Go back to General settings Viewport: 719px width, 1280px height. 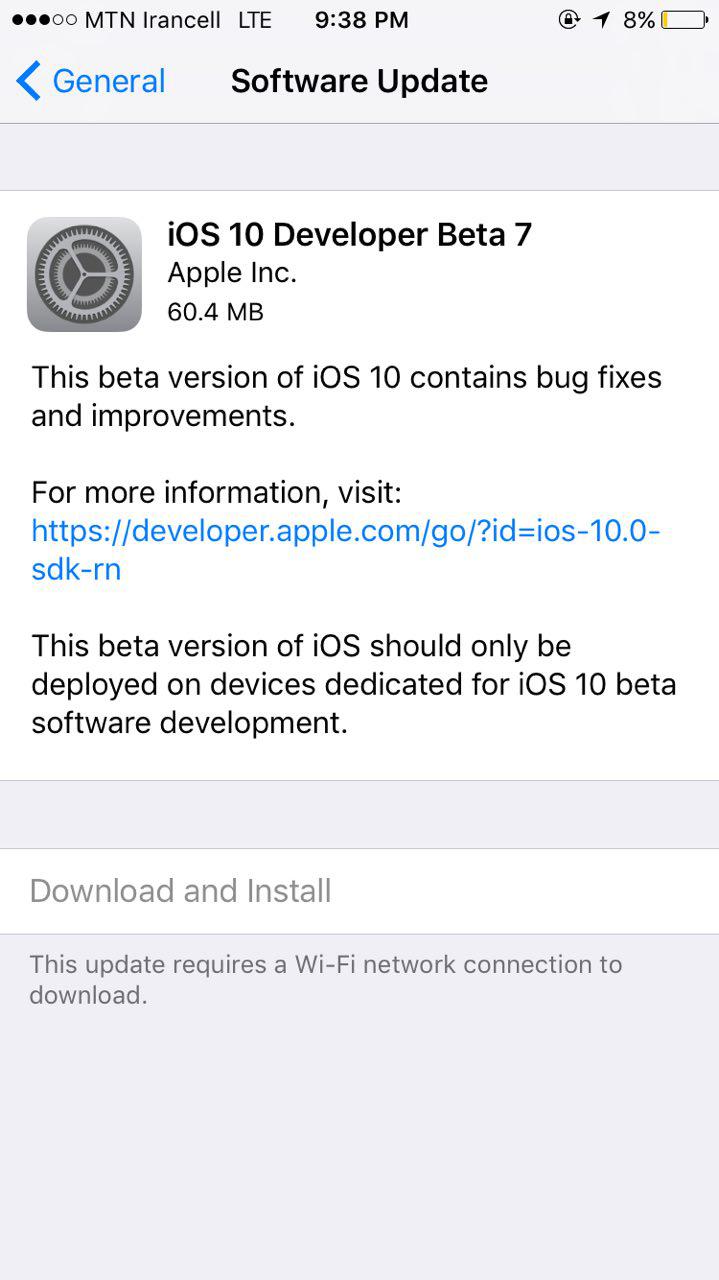click(x=90, y=81)
